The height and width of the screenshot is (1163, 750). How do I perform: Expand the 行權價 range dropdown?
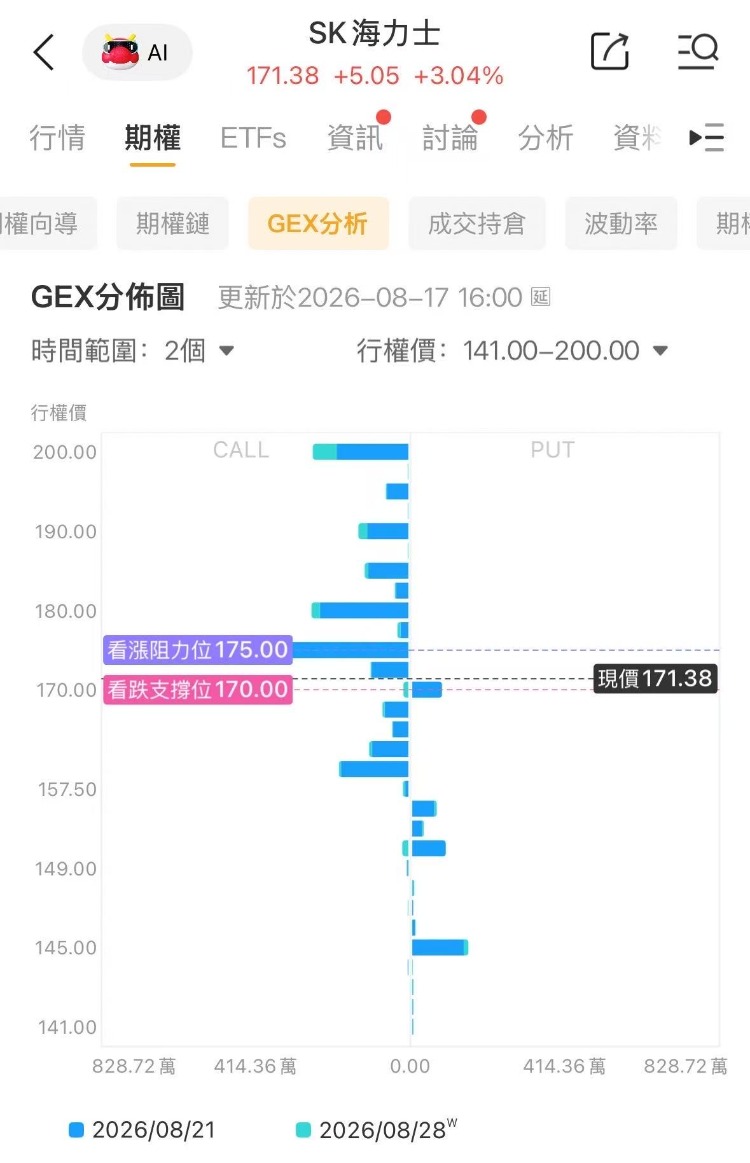(512, 350)
